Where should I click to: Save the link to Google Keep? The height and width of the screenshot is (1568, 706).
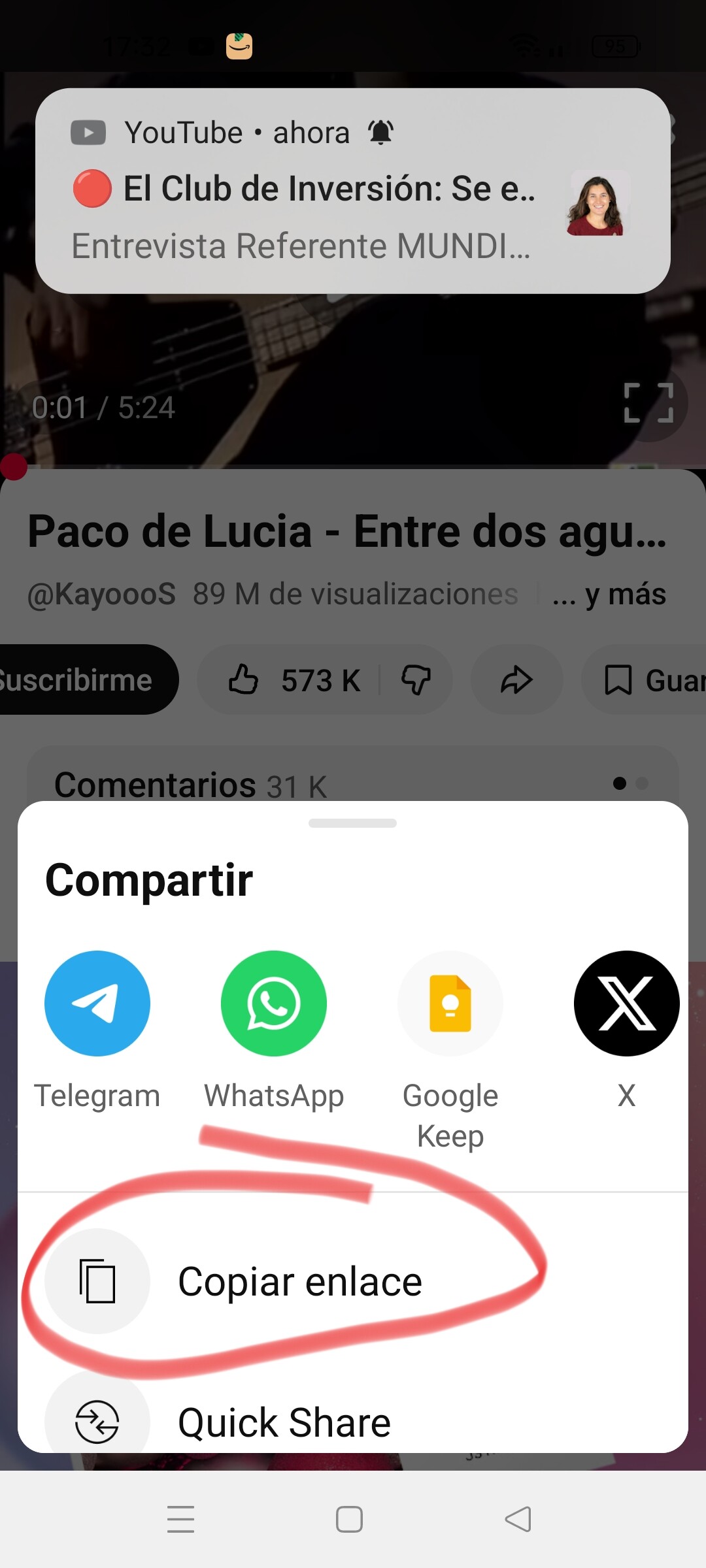tap(450, 1004)
